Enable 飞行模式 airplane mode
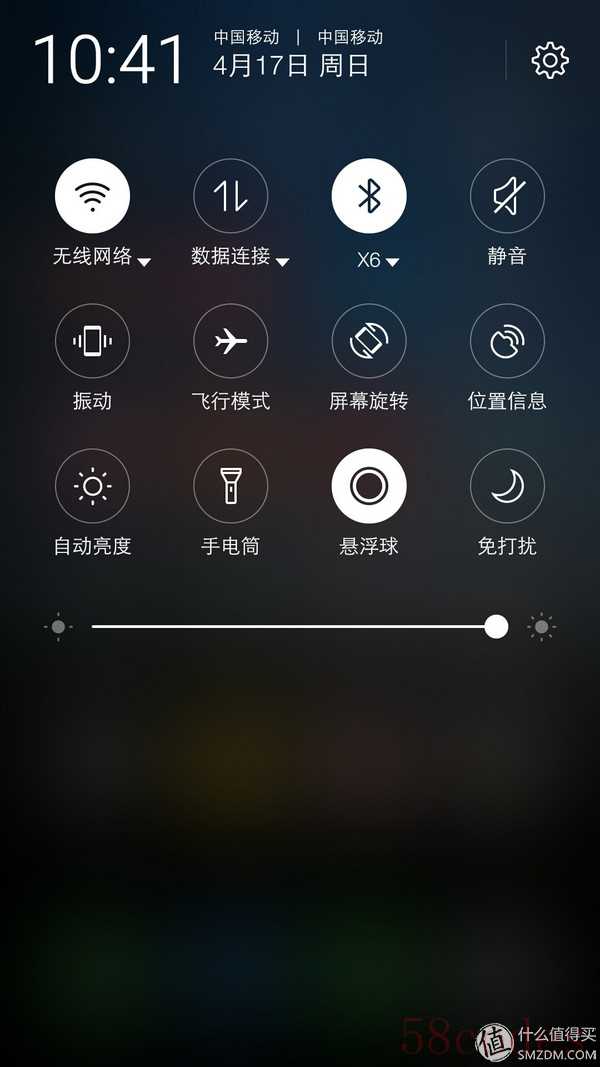The width and height of the screenshot is (600, 1067). (x=230, y=341)
